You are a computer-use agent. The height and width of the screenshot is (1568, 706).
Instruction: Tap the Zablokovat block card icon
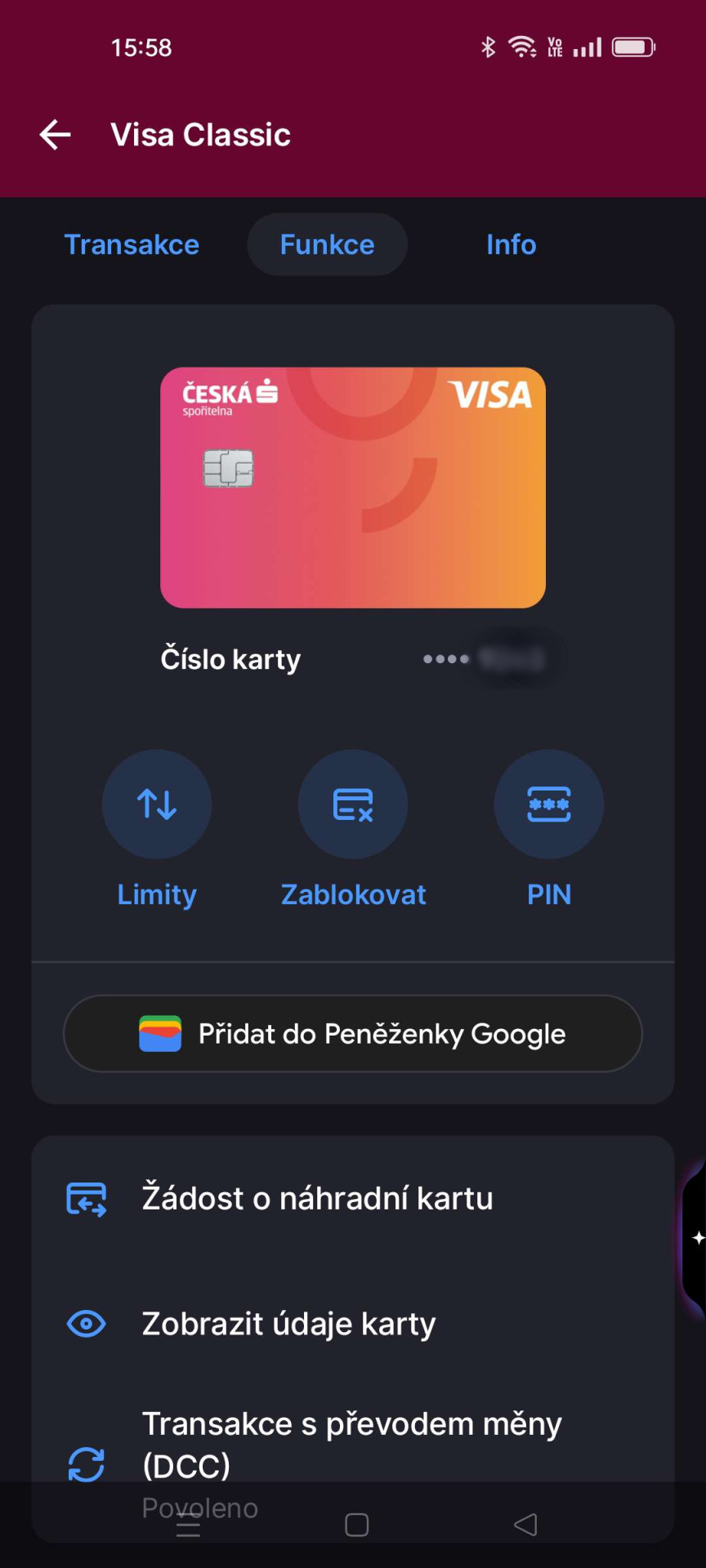[352, 804]
